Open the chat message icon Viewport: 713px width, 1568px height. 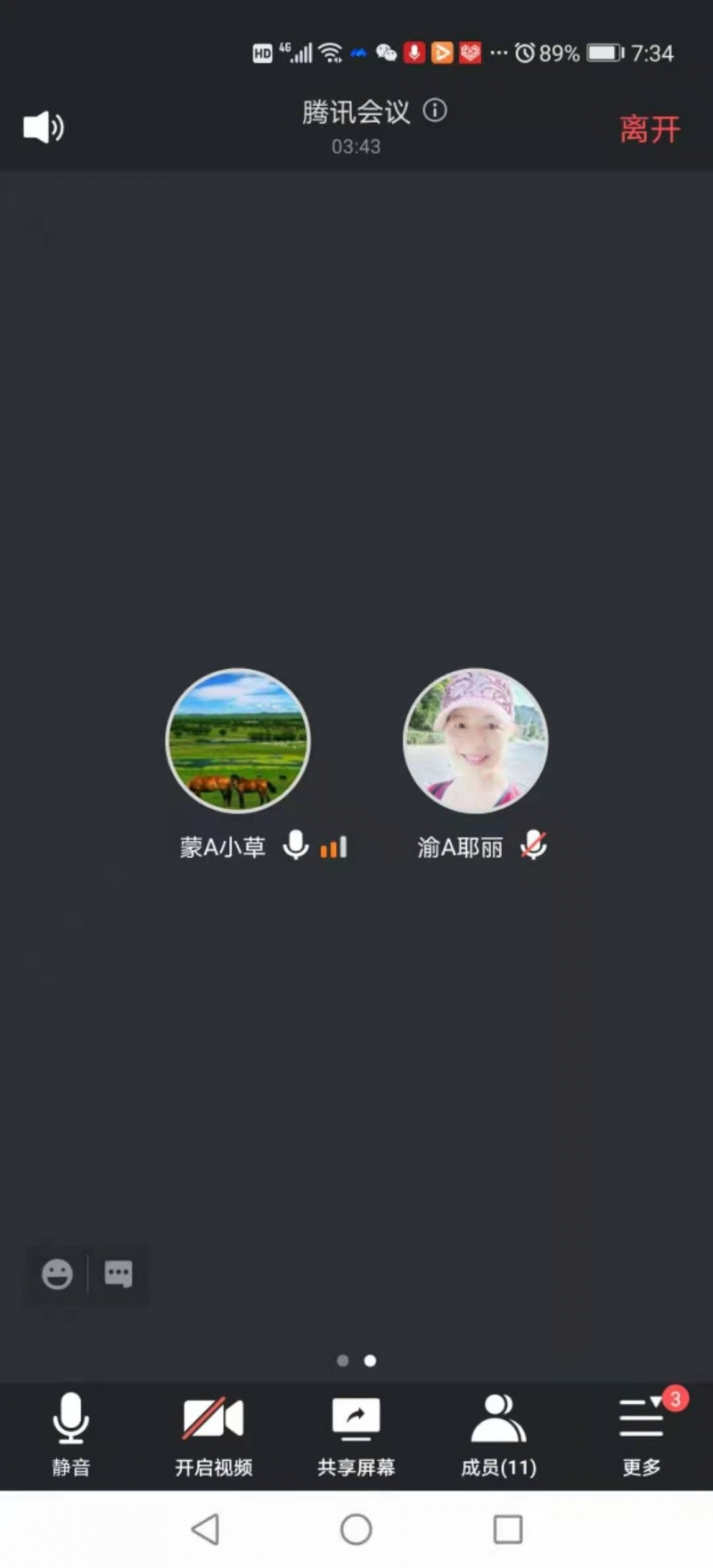pyautogui.click(x=119, y=1274)
